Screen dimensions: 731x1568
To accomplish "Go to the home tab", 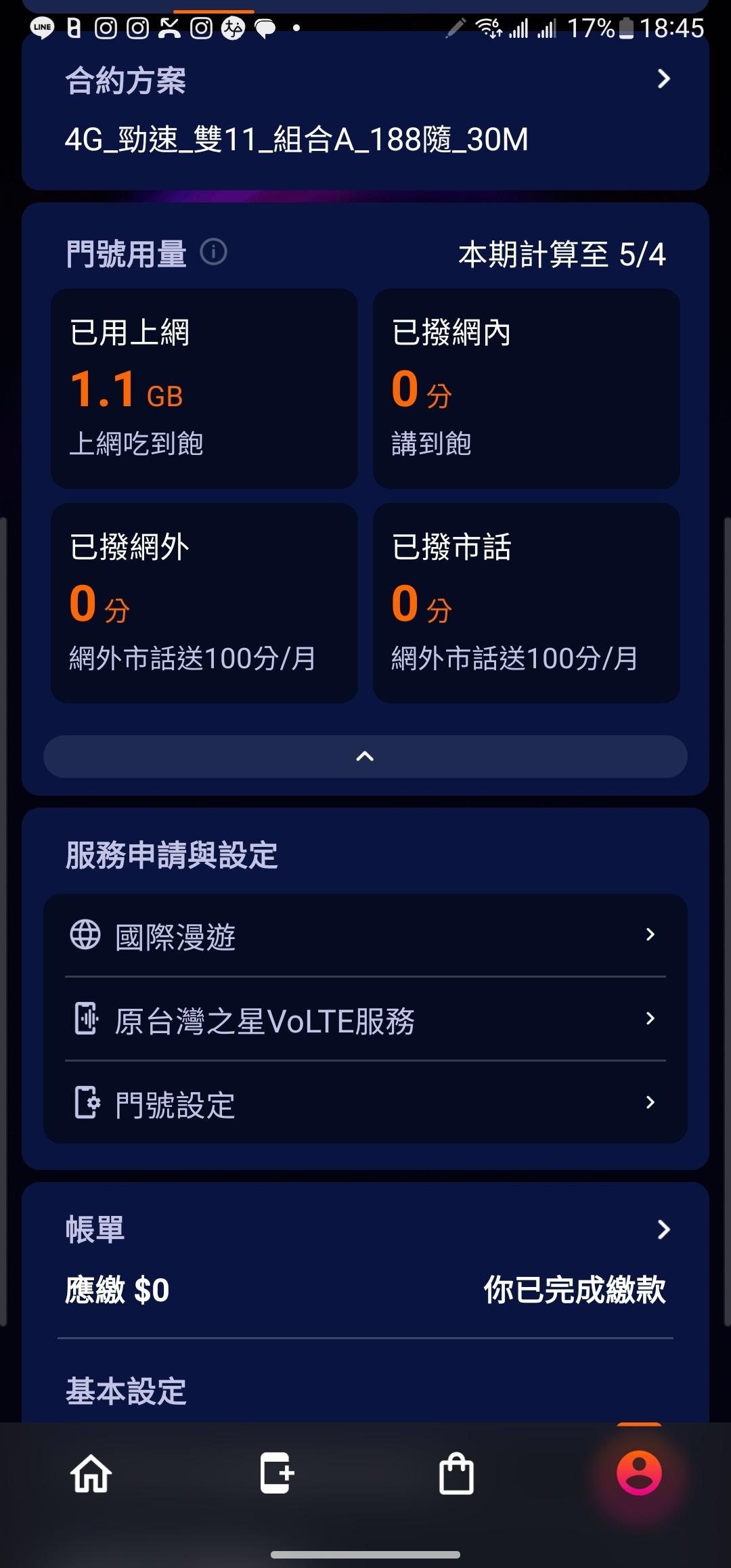I will (91, 1473).
